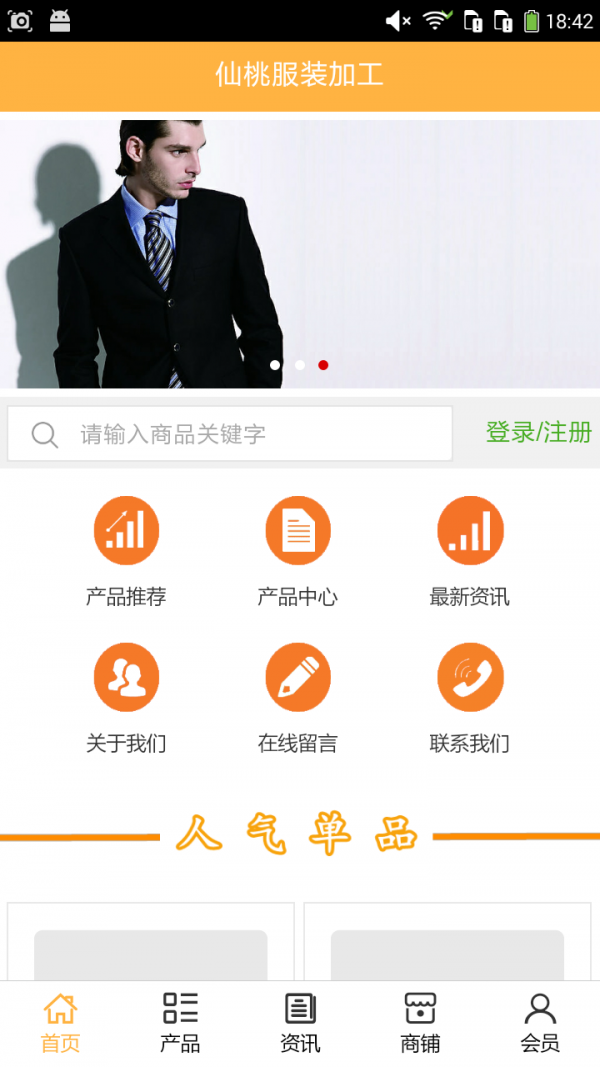
Task: Tap the 请输入商品关键字 search field
Action: pos(230,434)
